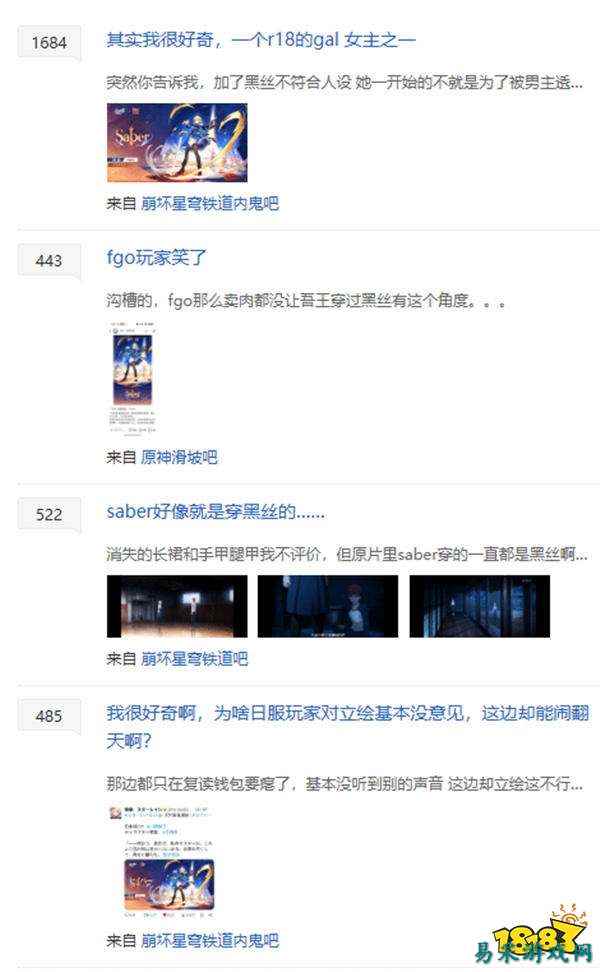The image size is (600, 972).
Task: Open the post 'saber好像就是穿黑丝的'
Action: tap(215, 512)
